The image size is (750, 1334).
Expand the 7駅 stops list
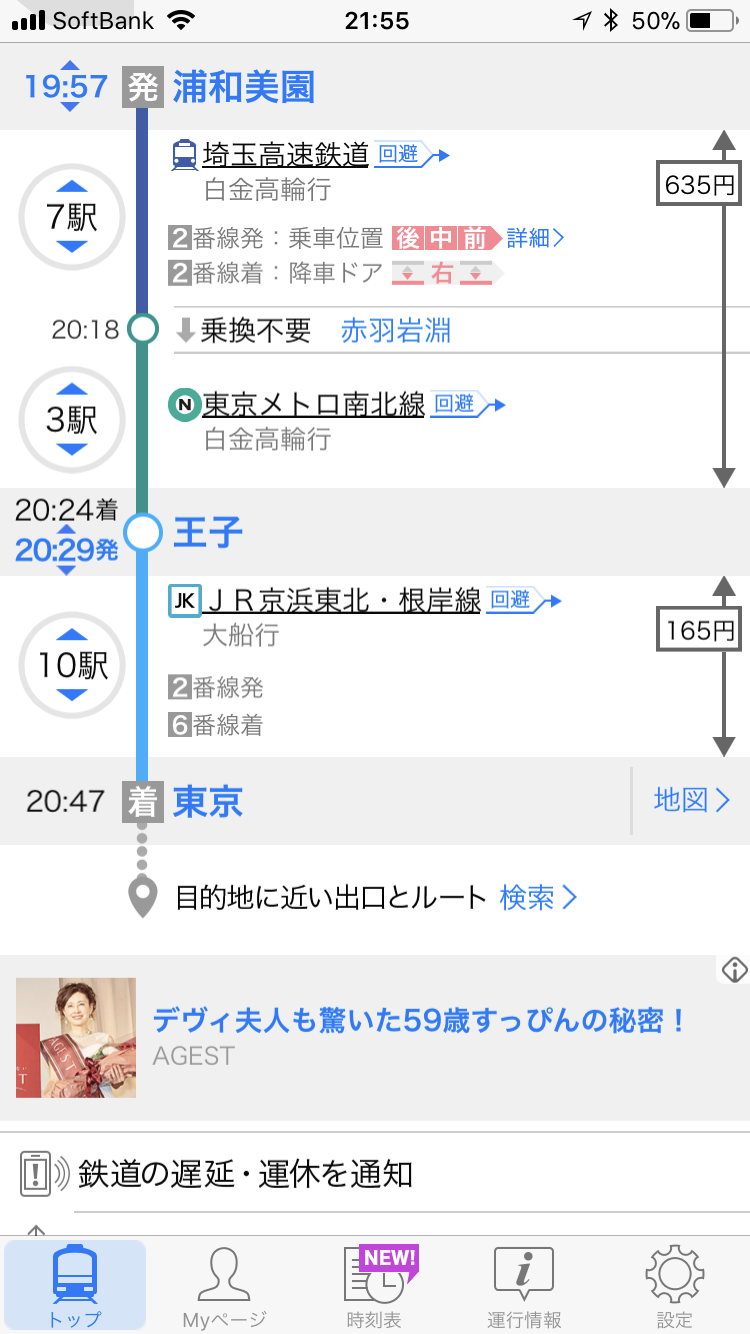point(72,217)
